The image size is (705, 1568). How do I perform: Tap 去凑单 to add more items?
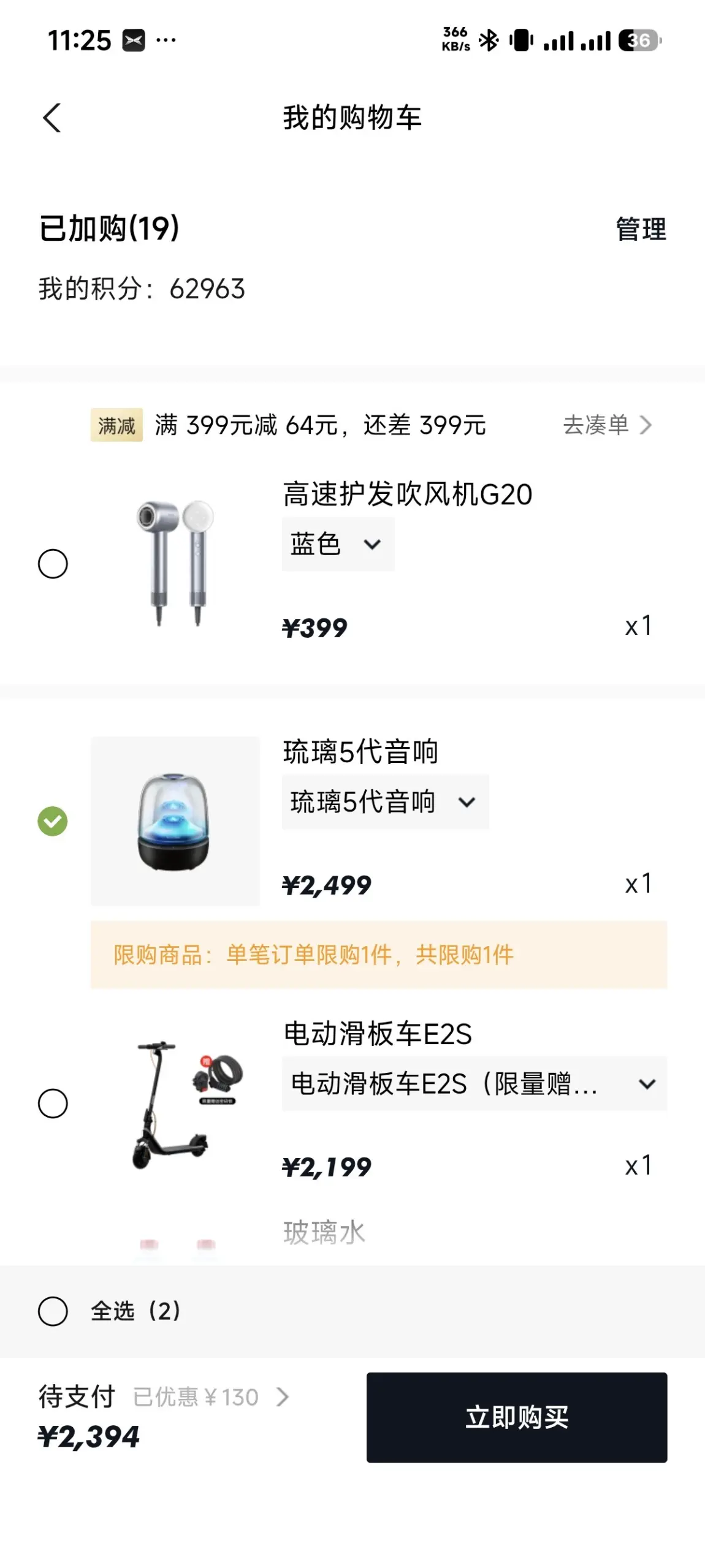click(x=606, y=425)
